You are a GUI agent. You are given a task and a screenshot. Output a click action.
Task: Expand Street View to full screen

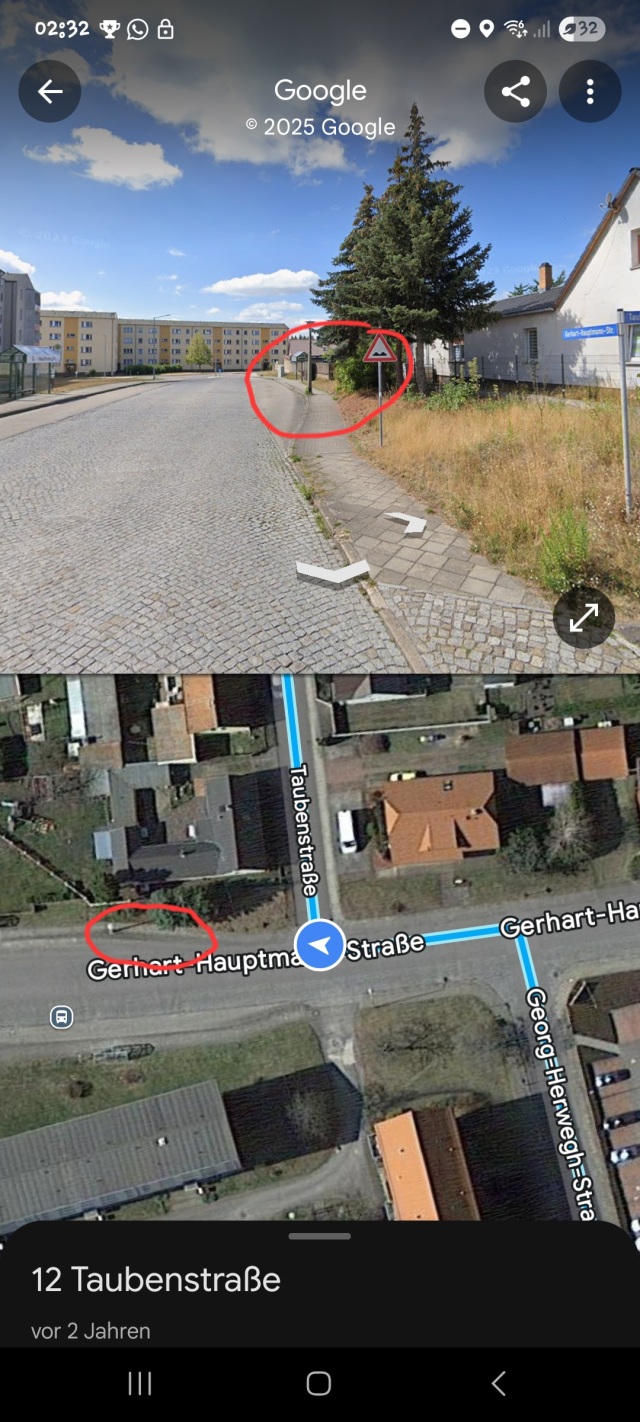(584, 617)
